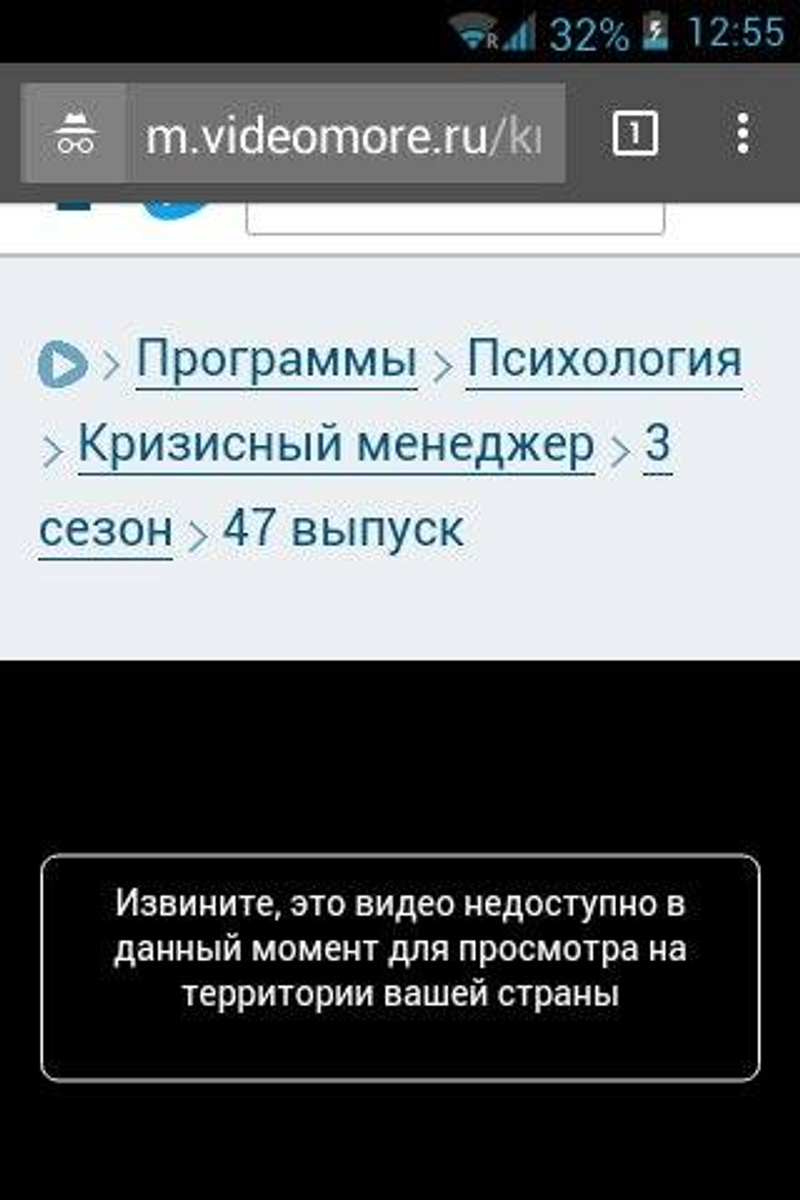Tap the Videomore home breadcrumb icon
Viewport: 800px width, 1200px height.
63,364
